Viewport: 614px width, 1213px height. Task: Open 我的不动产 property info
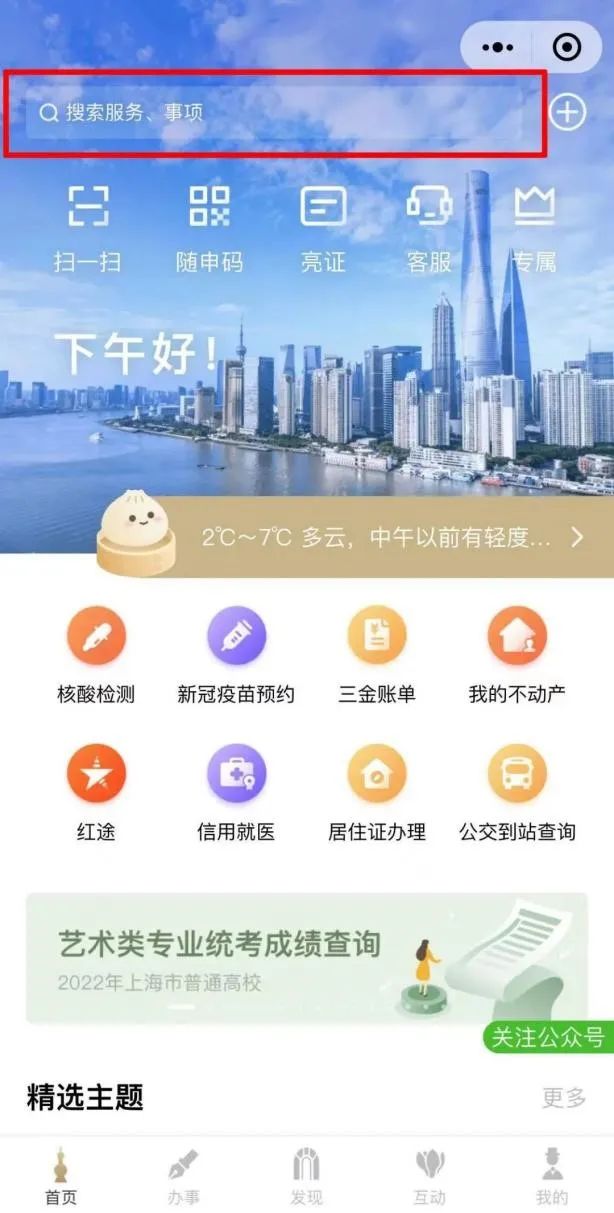coord(517,655)
